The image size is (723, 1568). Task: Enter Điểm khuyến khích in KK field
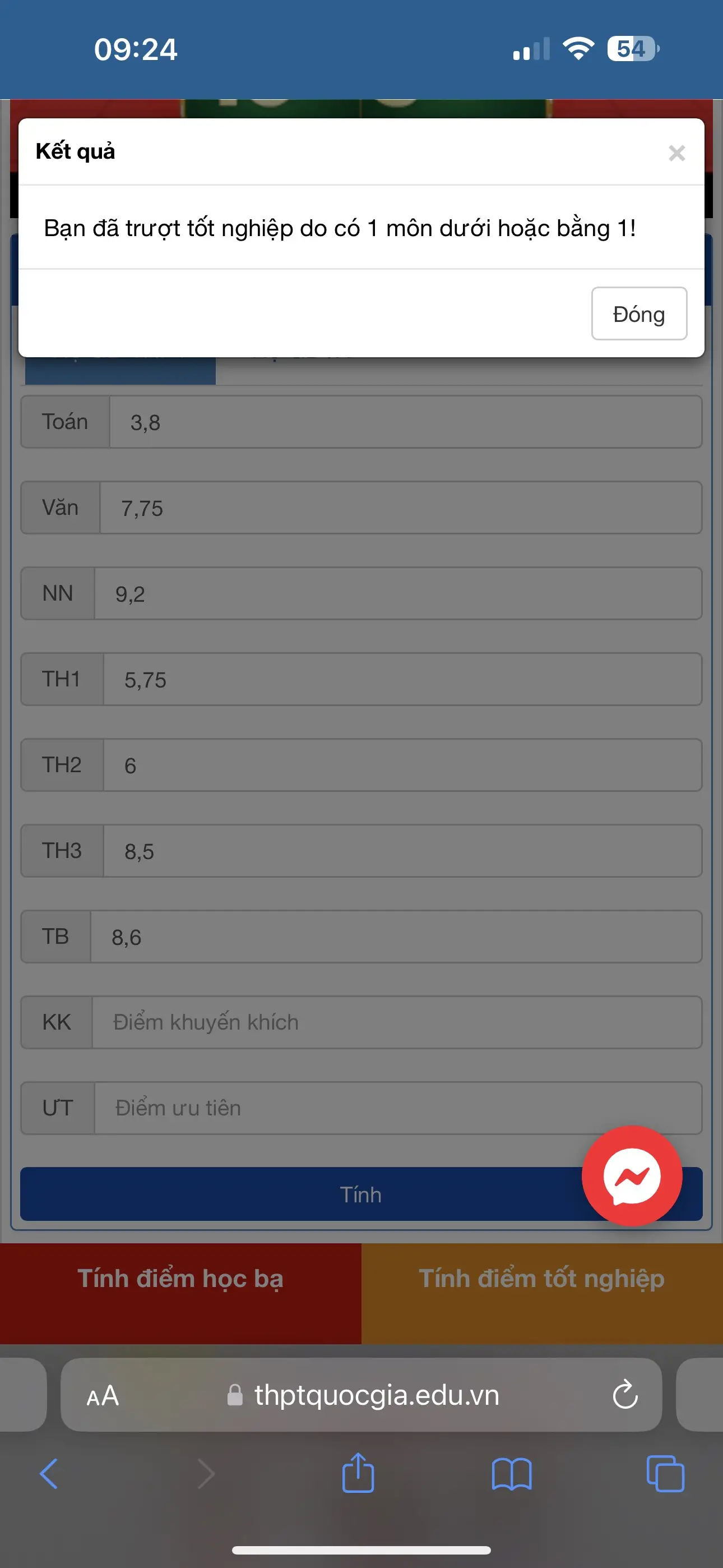396,1022
